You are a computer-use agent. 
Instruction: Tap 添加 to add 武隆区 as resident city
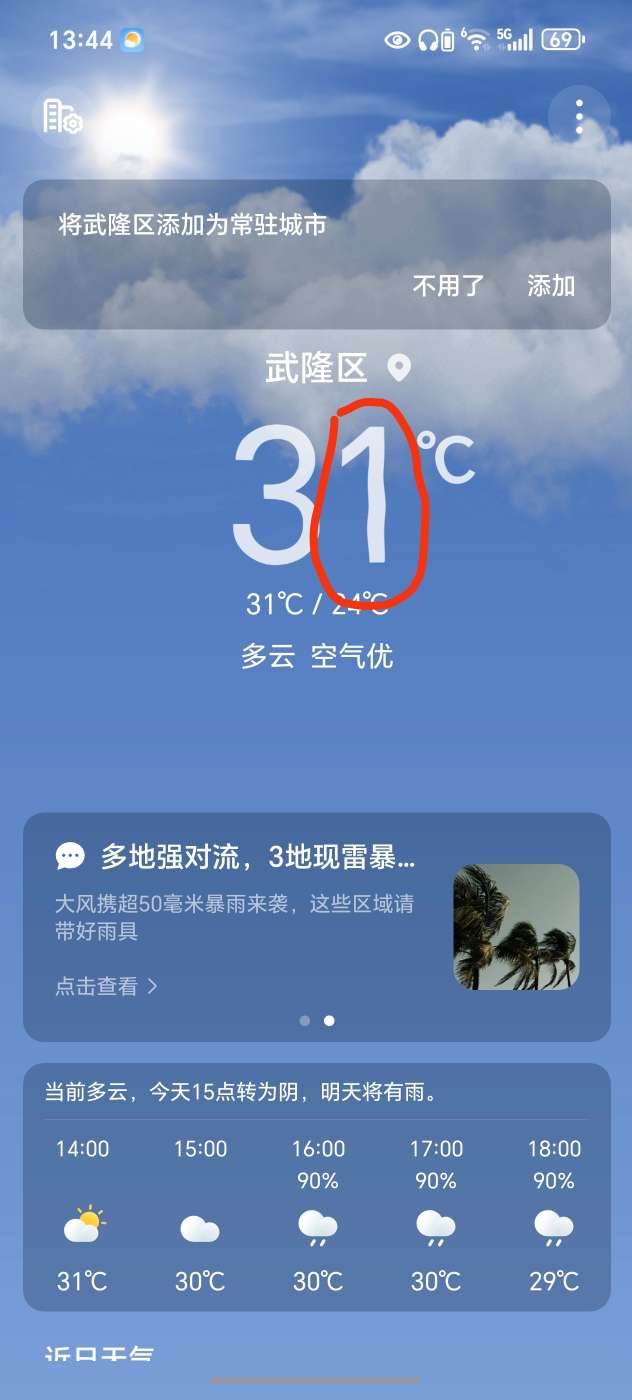(x=551, y=286)
